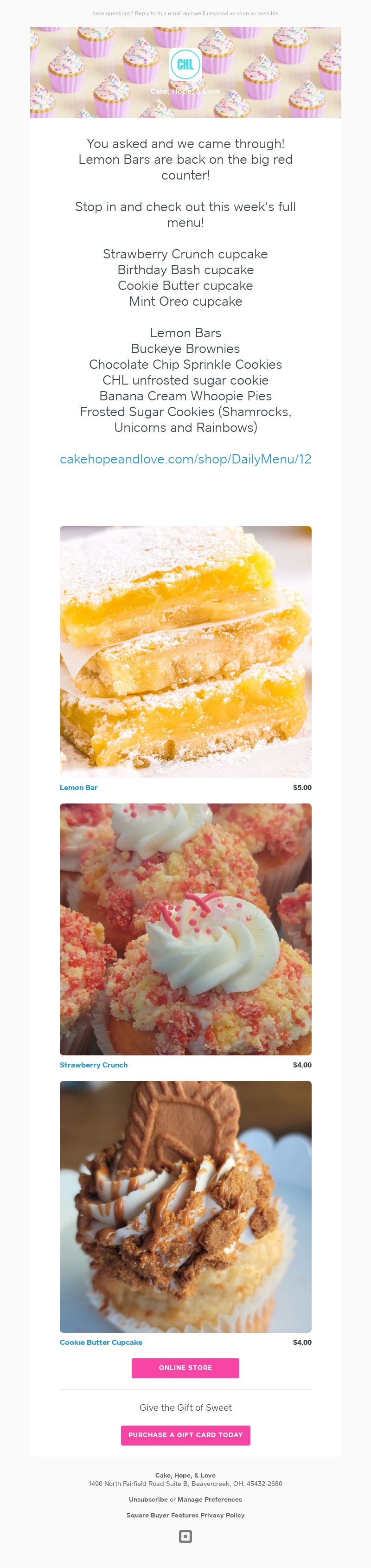
Task: Tap the Lemon Bar product name link
Action: pos(78,787)
